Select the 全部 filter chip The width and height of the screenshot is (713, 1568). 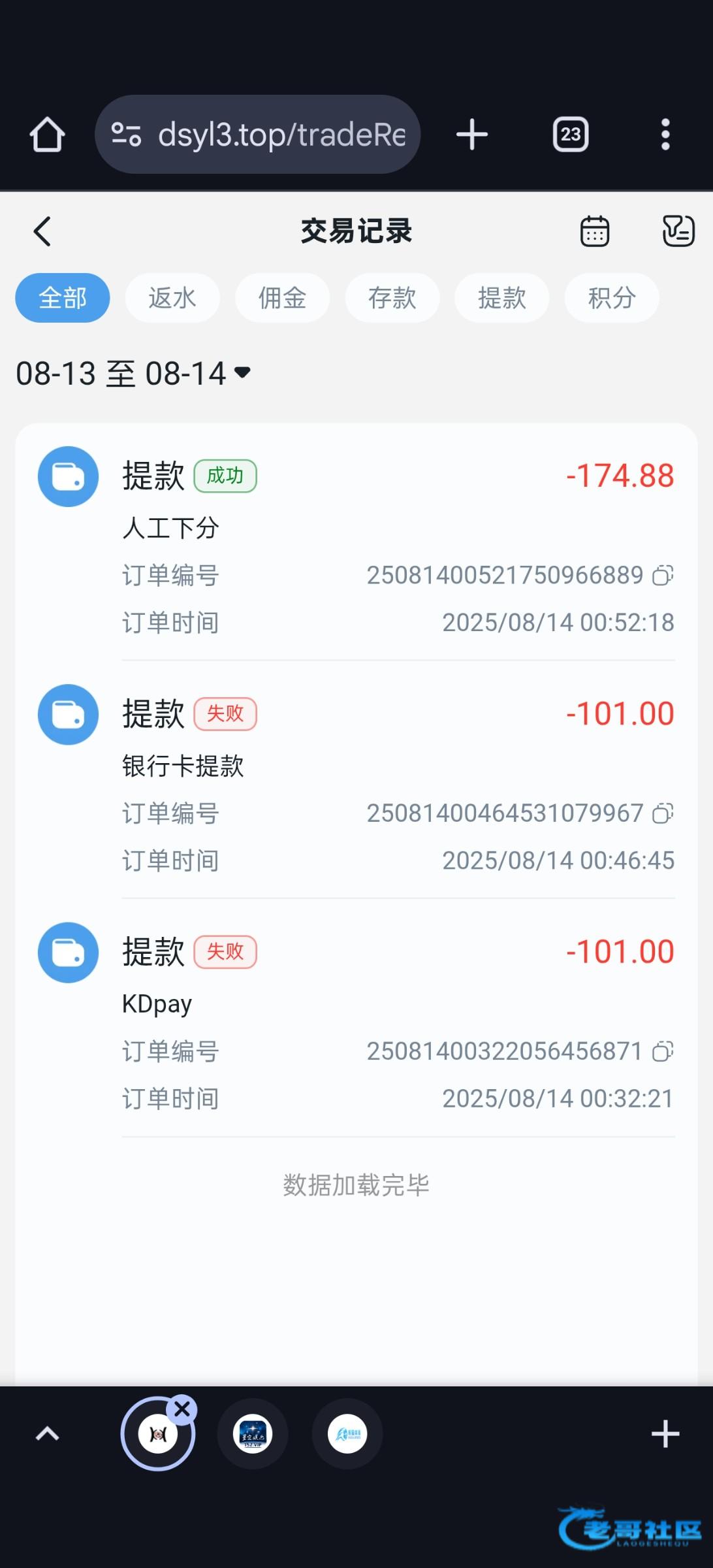[x=63, y=298]
